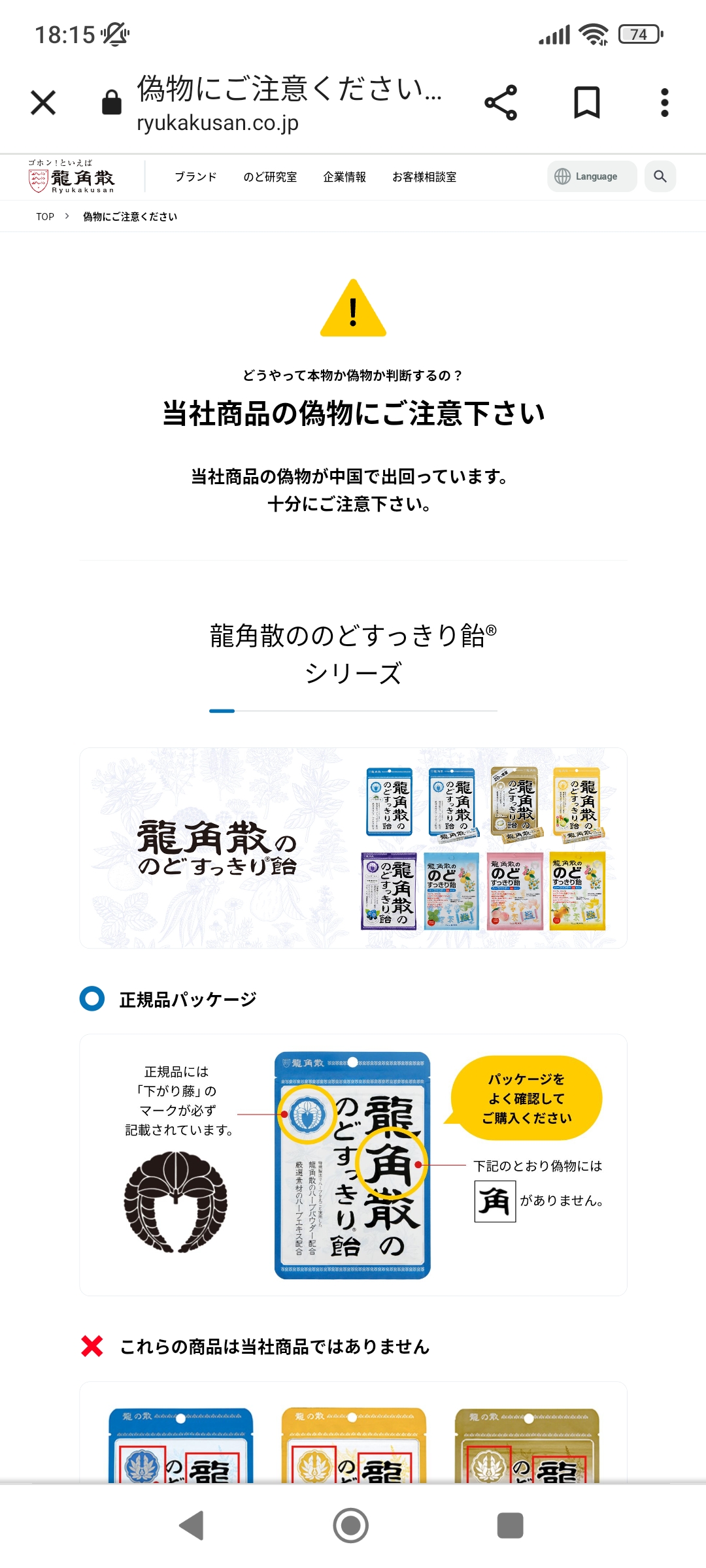Tap the site search magnifier icon
706x1568 pixels.
[x=660, y=176]
